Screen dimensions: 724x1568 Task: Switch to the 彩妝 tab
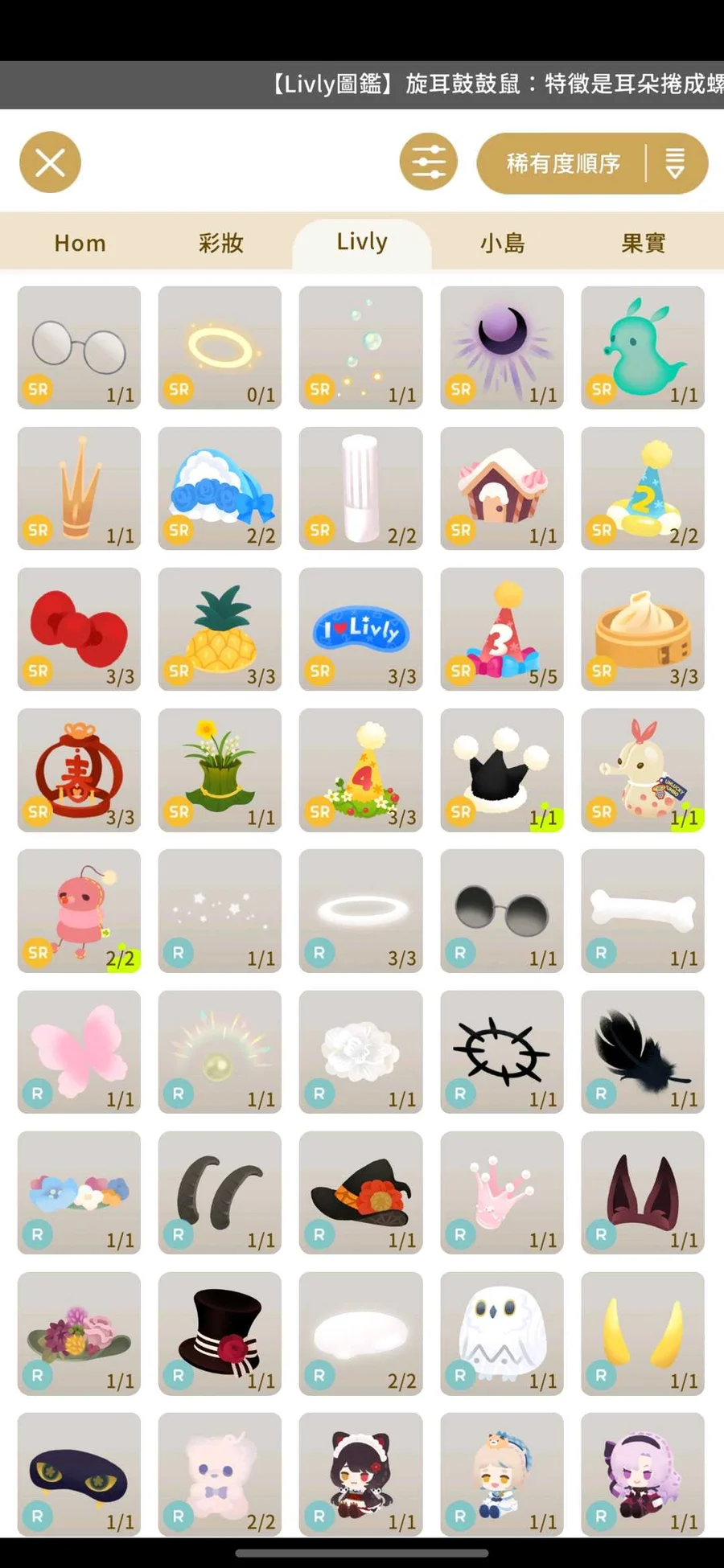tap(220, 243)
